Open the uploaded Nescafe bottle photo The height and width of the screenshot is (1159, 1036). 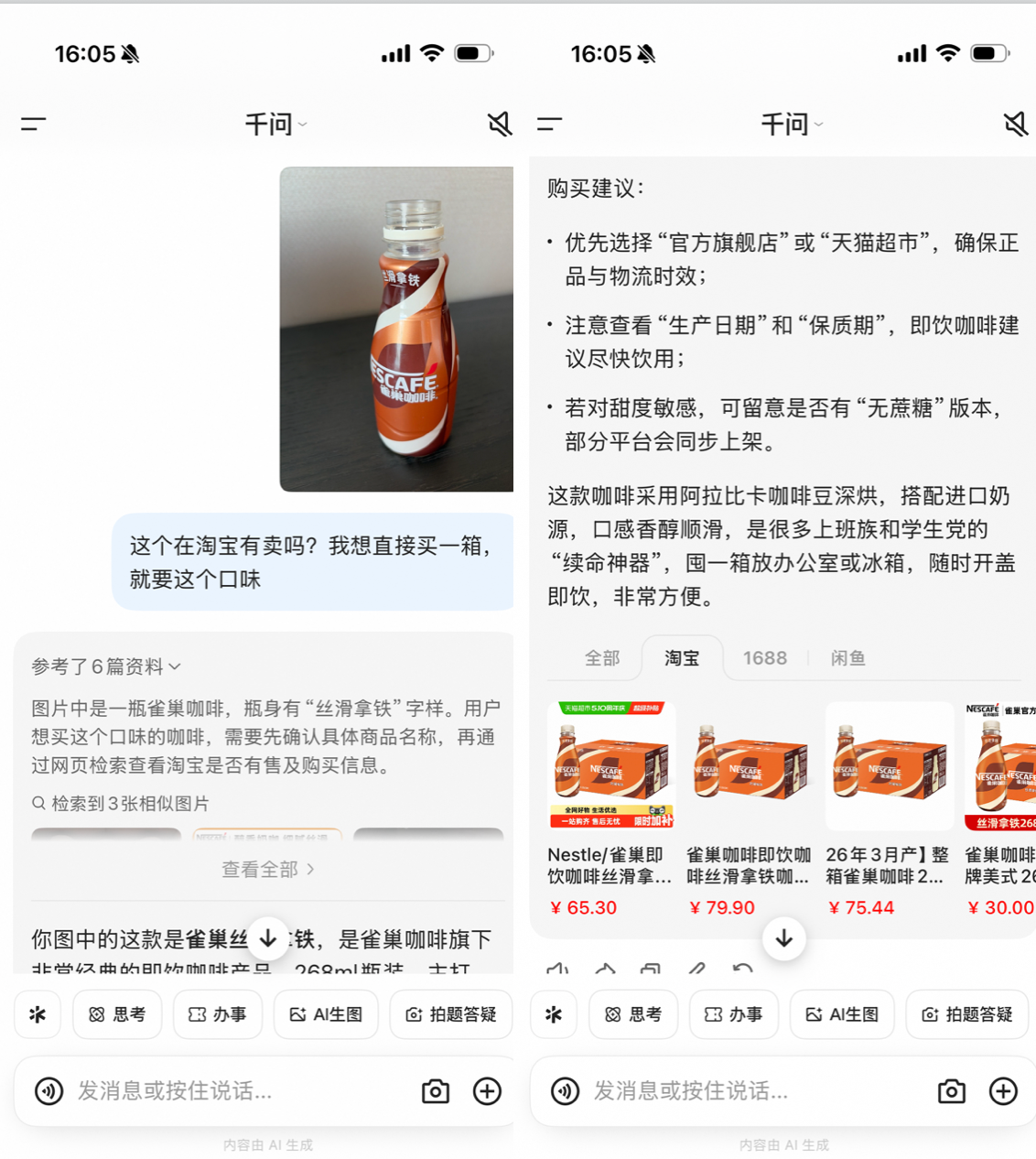(396, 329)
